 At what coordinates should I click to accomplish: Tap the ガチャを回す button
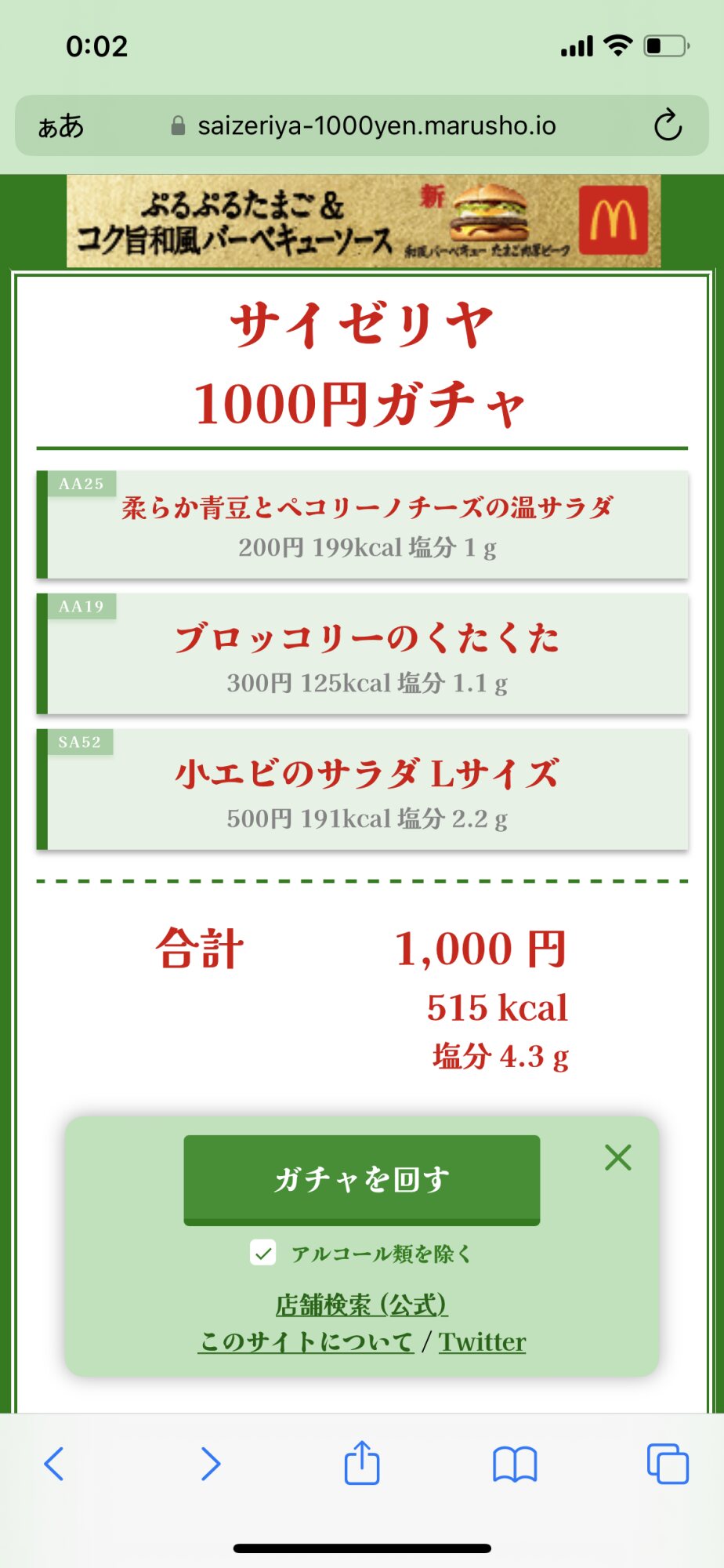coord(362,1179)
